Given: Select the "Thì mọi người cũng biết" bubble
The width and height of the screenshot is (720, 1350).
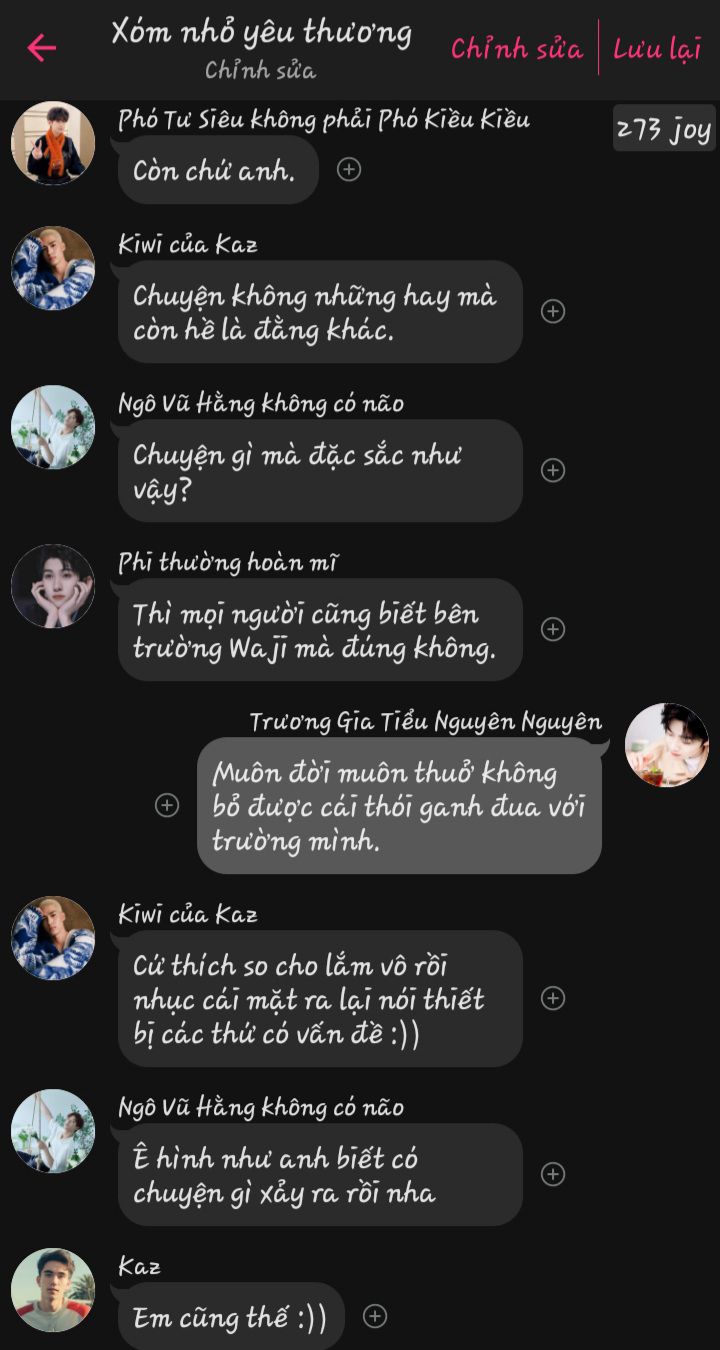Looking at the screenshot, I should (x=320, y=630).
